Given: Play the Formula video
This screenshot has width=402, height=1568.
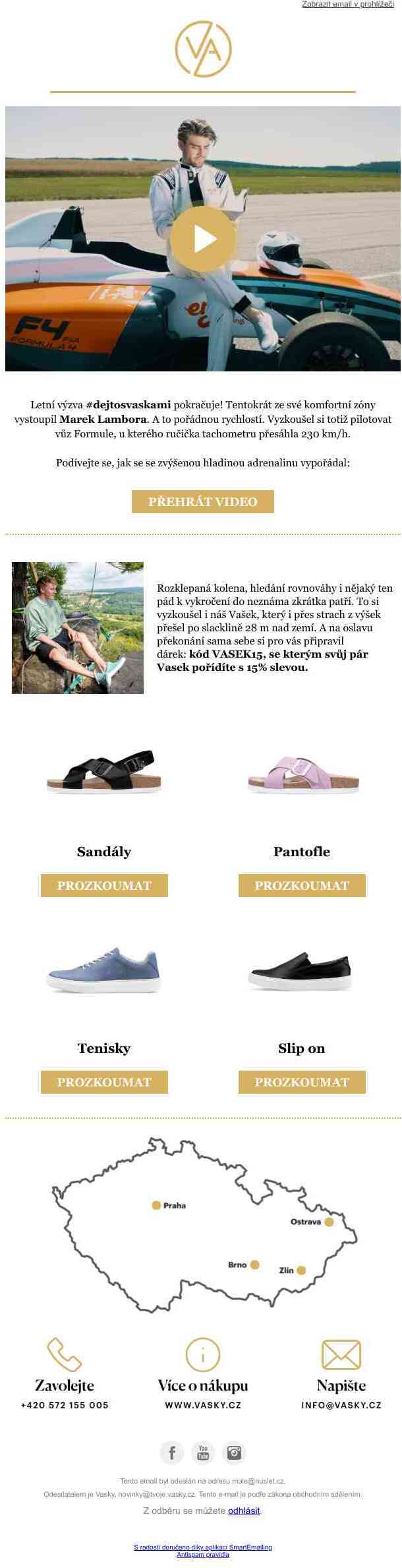Looking at the screenshot, I should [x=202, y=239].
